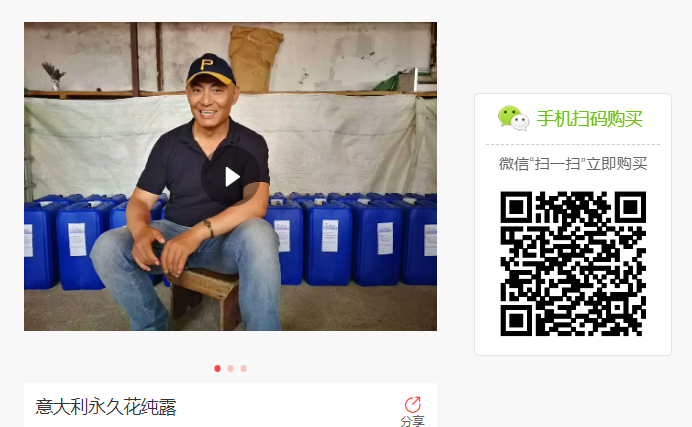Share the 意大利永久花纯露 product
Image resolution: width=692 pixels, height=427 pixels.
click(x=412, y=409)
